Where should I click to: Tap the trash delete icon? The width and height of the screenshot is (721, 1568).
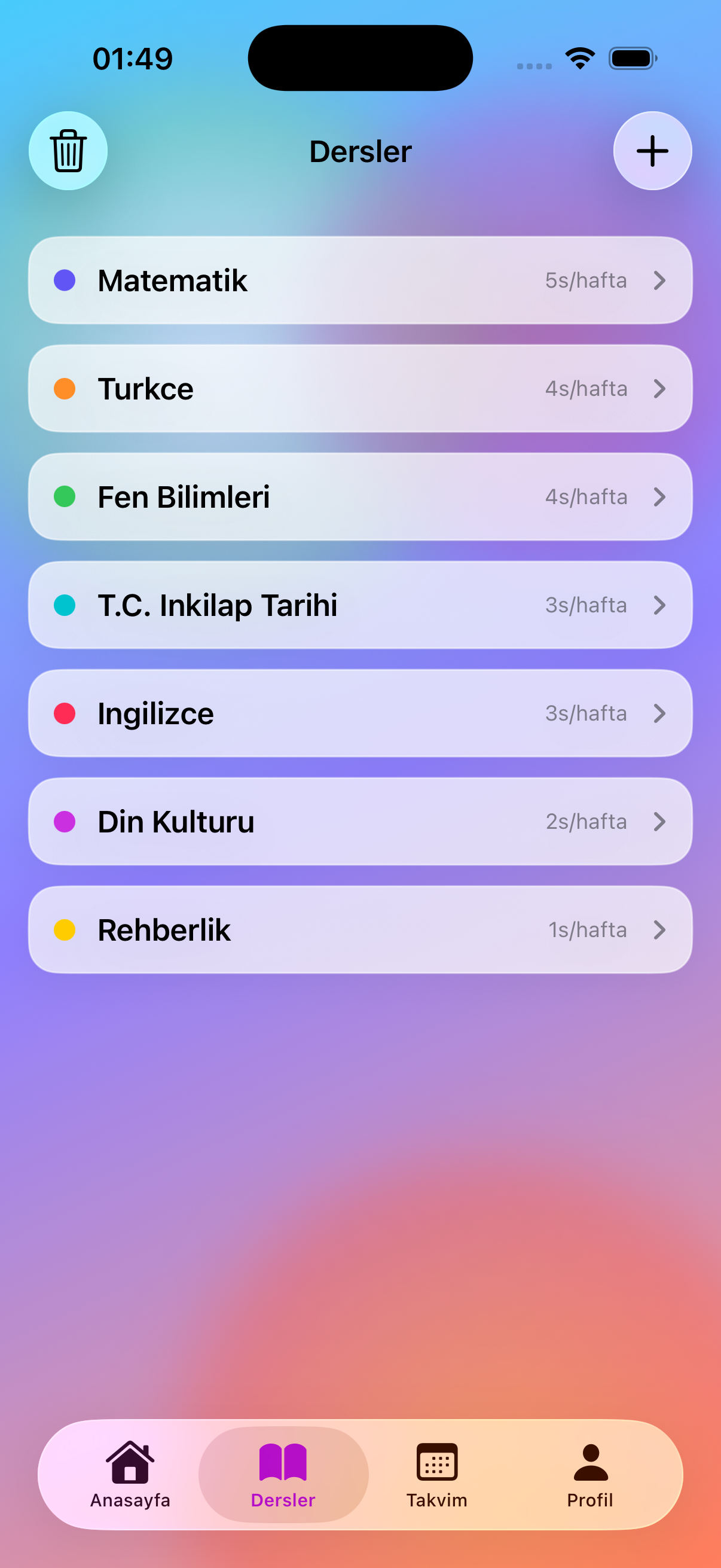coord(68,151)
